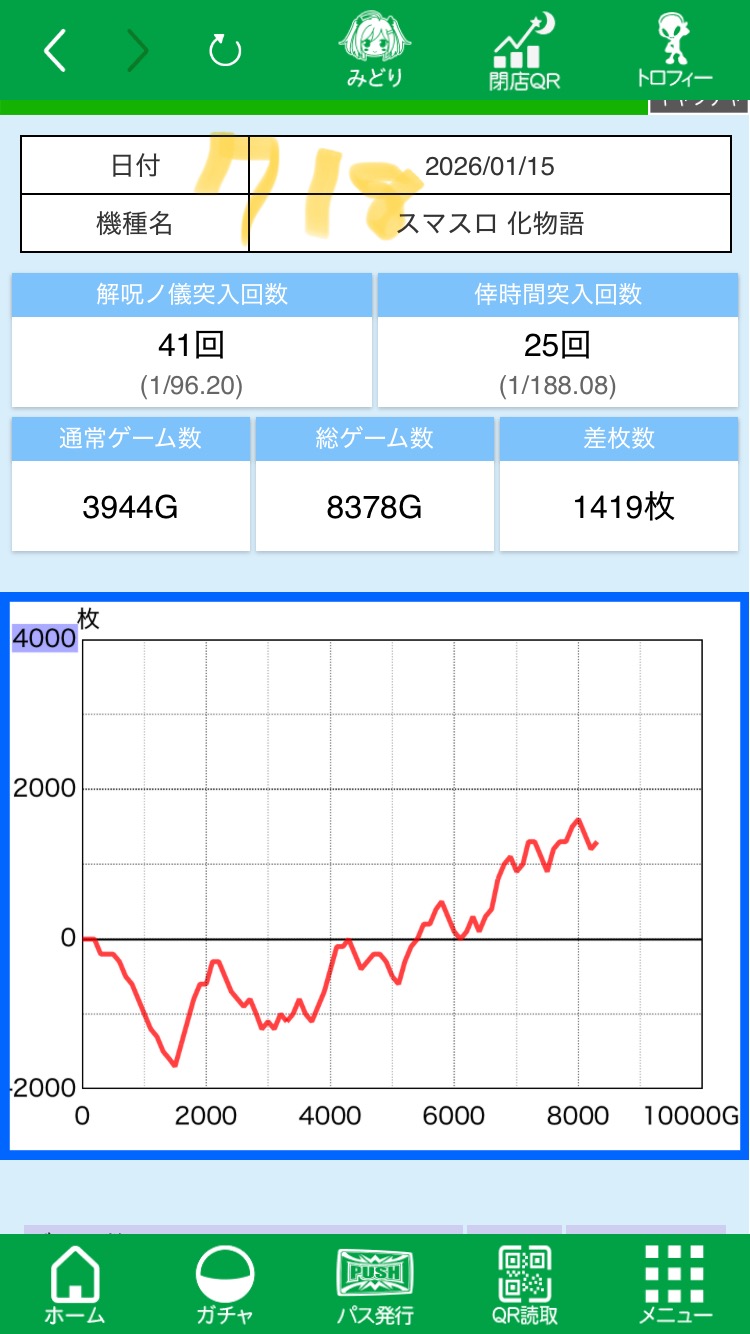Open the 閉店QR page
This screenshot has width=750, height=1334.
[x=524, y=52]
